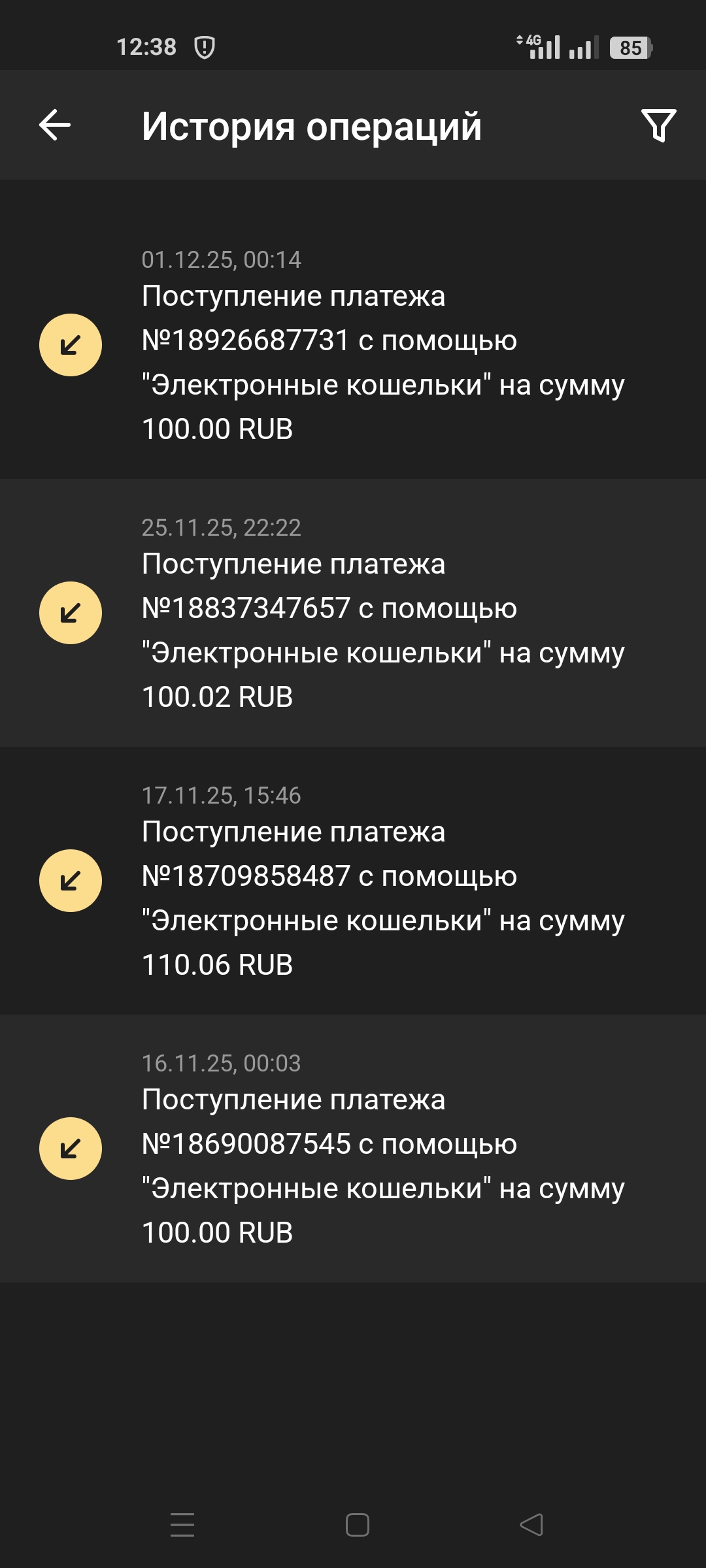This screenshot has width=706, height=1568.
Task: Go back from История операций
Action: click(55, 125)
